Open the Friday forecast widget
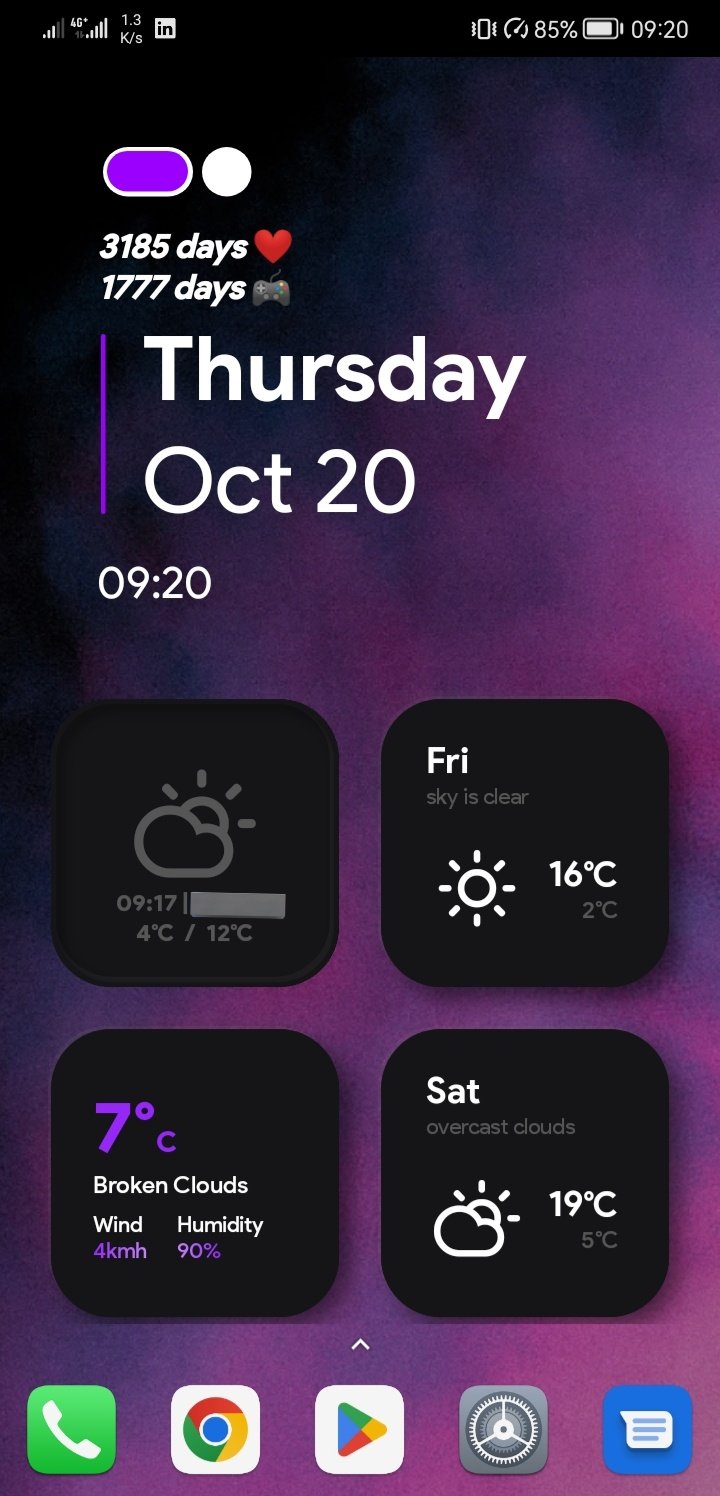The height and width of the screenshot is (1496, 720). coord(525,842)
